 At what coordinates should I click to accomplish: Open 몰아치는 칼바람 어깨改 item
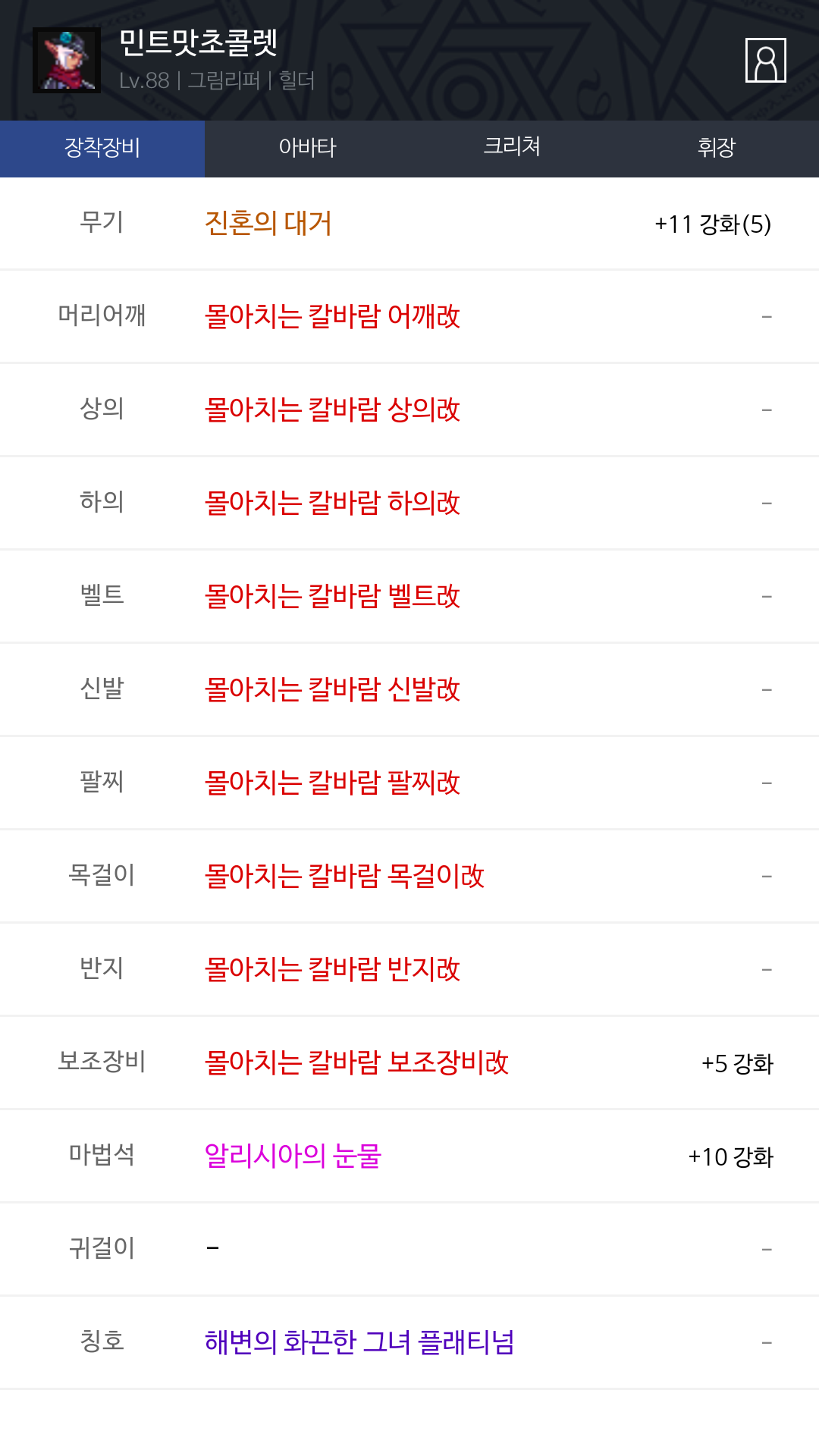332,316
